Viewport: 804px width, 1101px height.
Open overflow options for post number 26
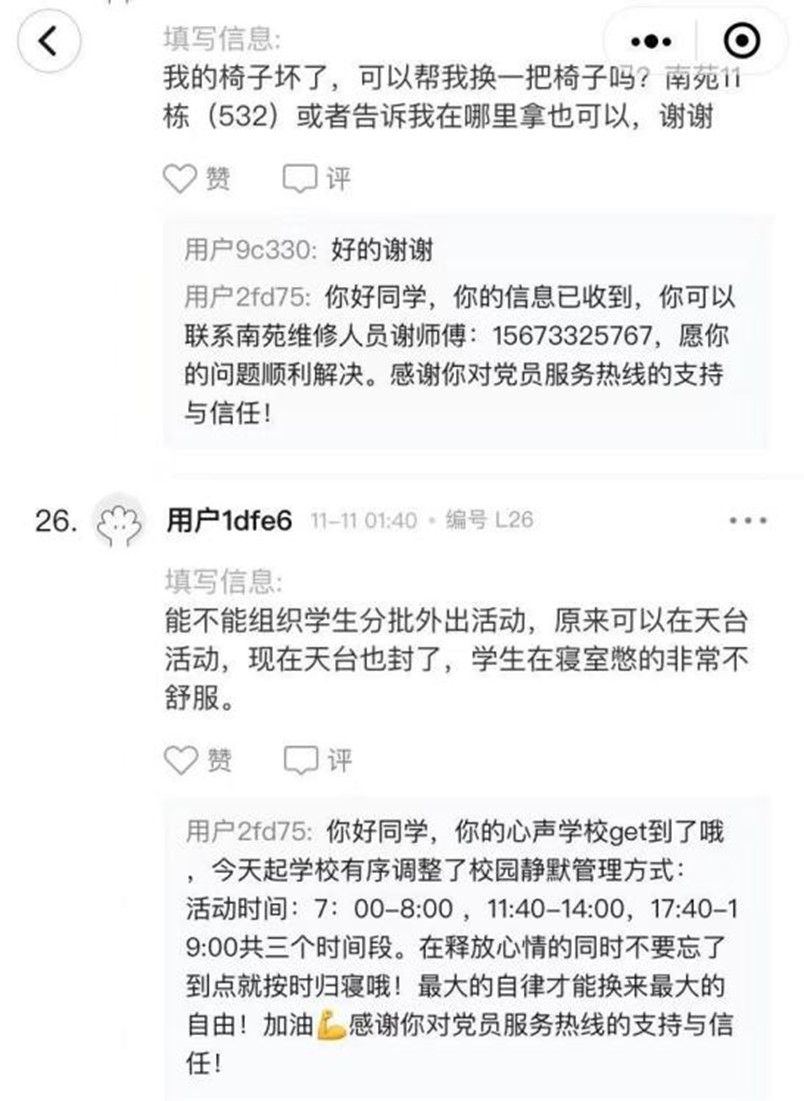(747, 521)
